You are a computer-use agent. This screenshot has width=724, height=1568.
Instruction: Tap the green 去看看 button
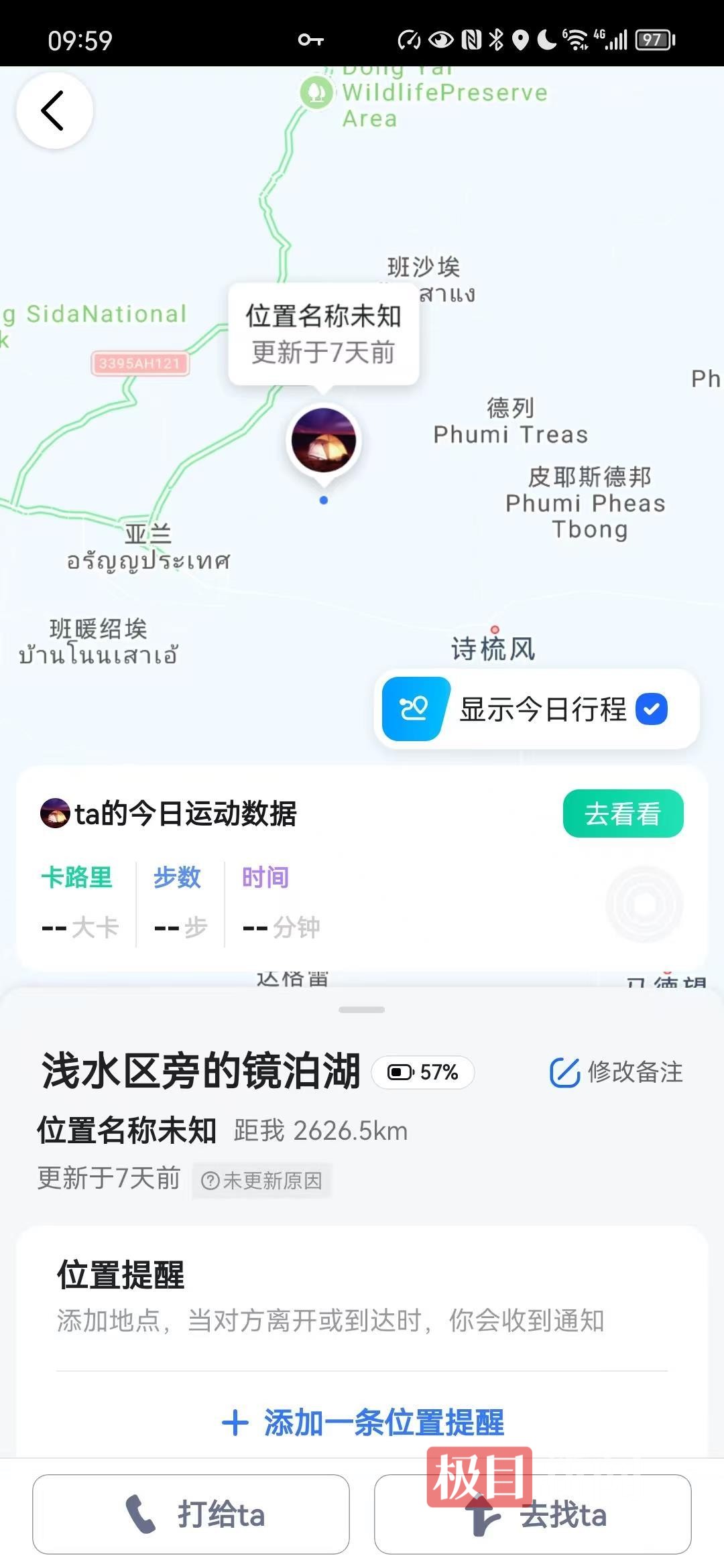(623, 813)
